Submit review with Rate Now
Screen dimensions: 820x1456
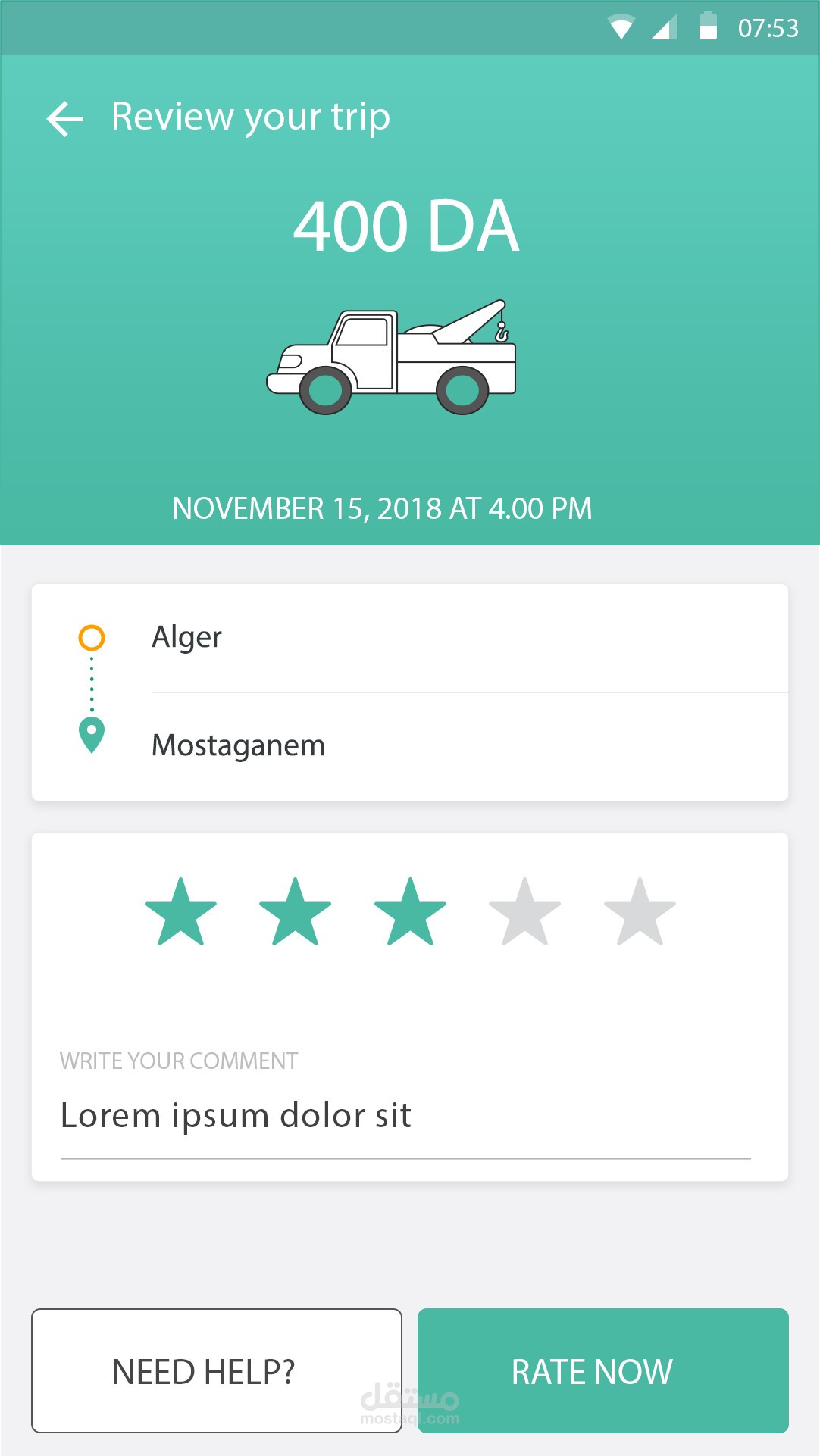(602, 1370)
